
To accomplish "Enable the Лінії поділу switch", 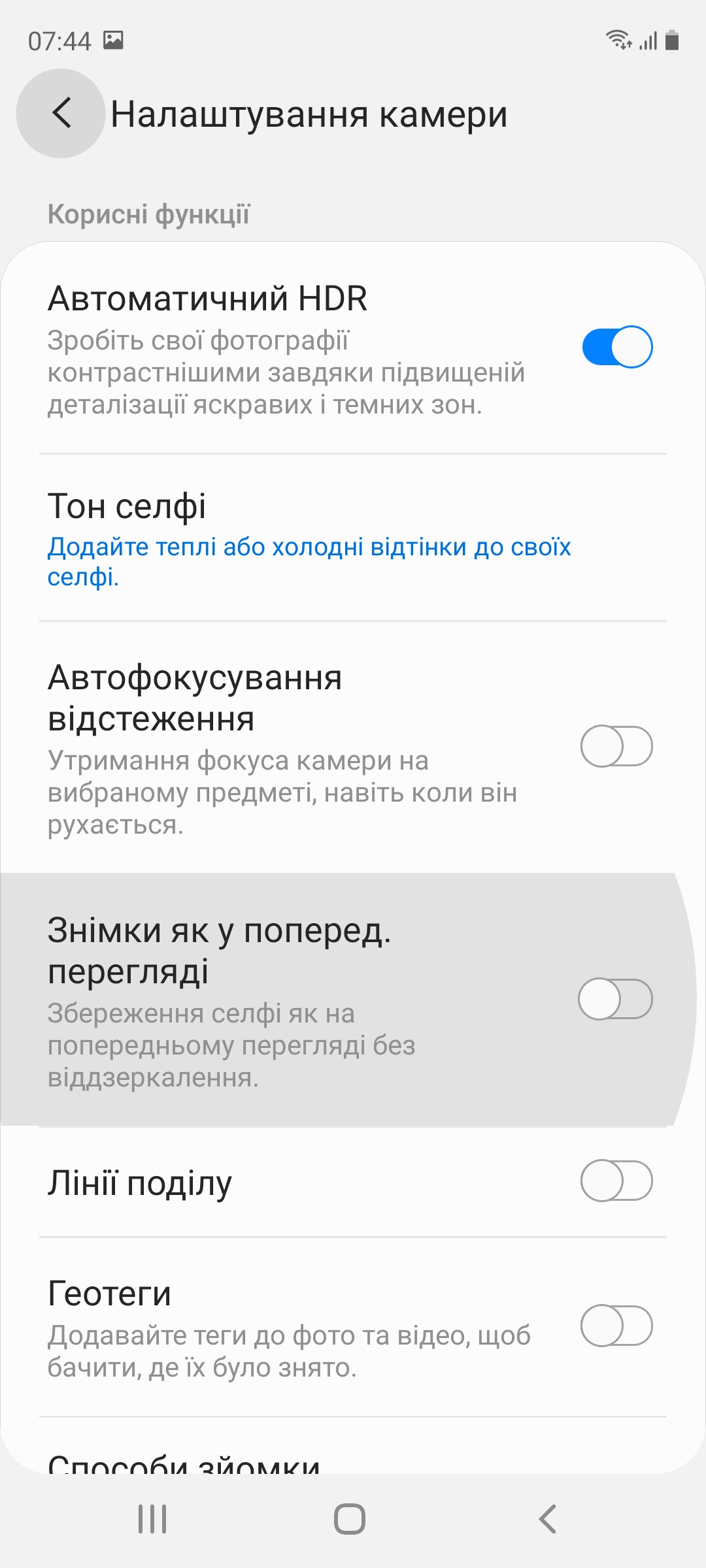I will coord(616,1181).
